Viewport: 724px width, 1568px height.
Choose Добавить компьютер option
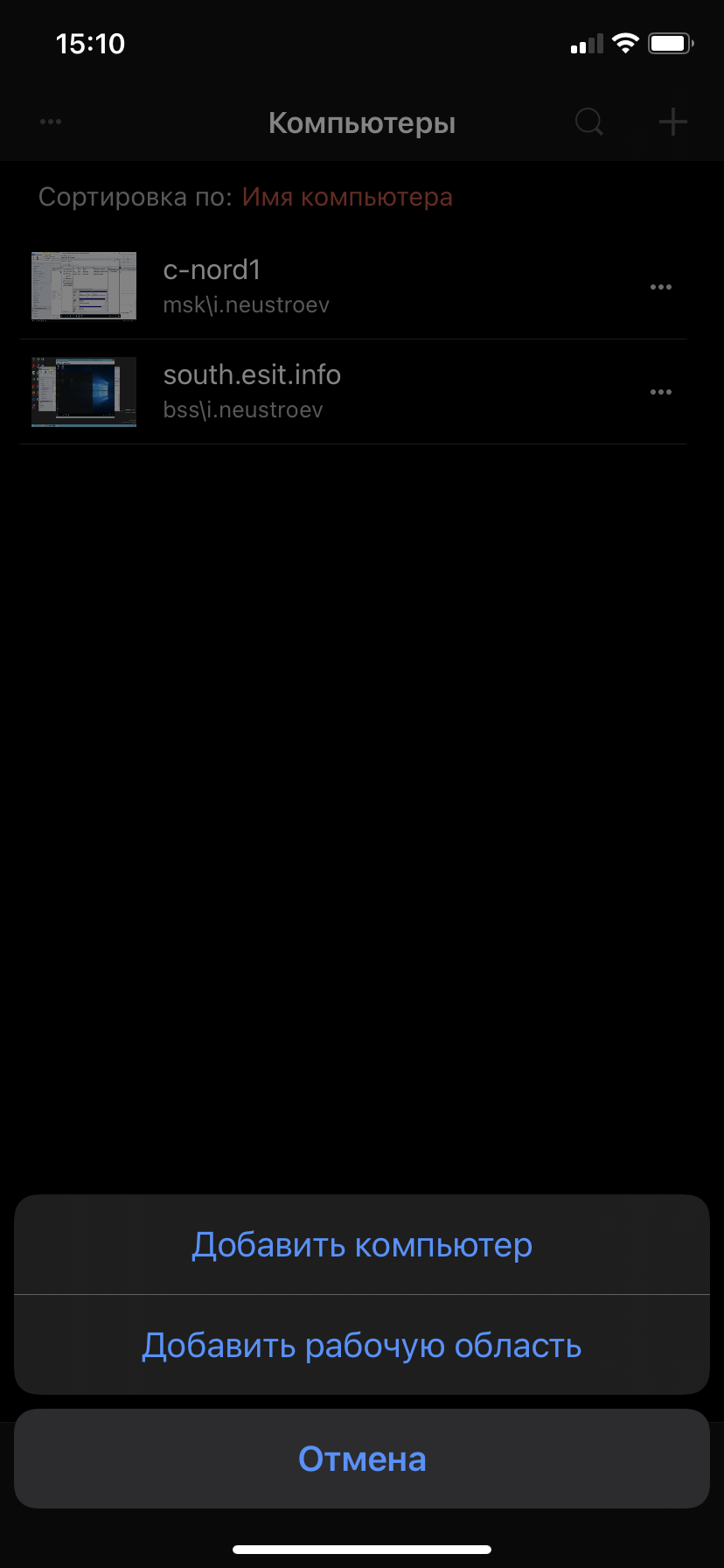pyautogui.click(x=362, y=1244)
